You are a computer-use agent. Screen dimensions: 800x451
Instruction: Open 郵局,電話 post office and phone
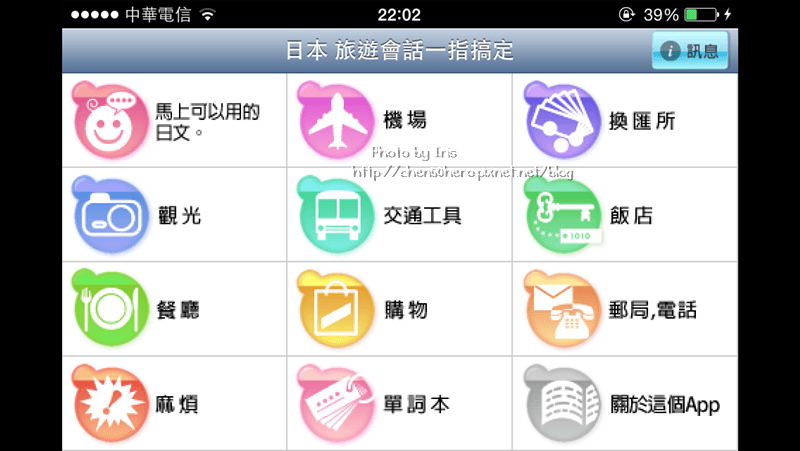[625, 309]
